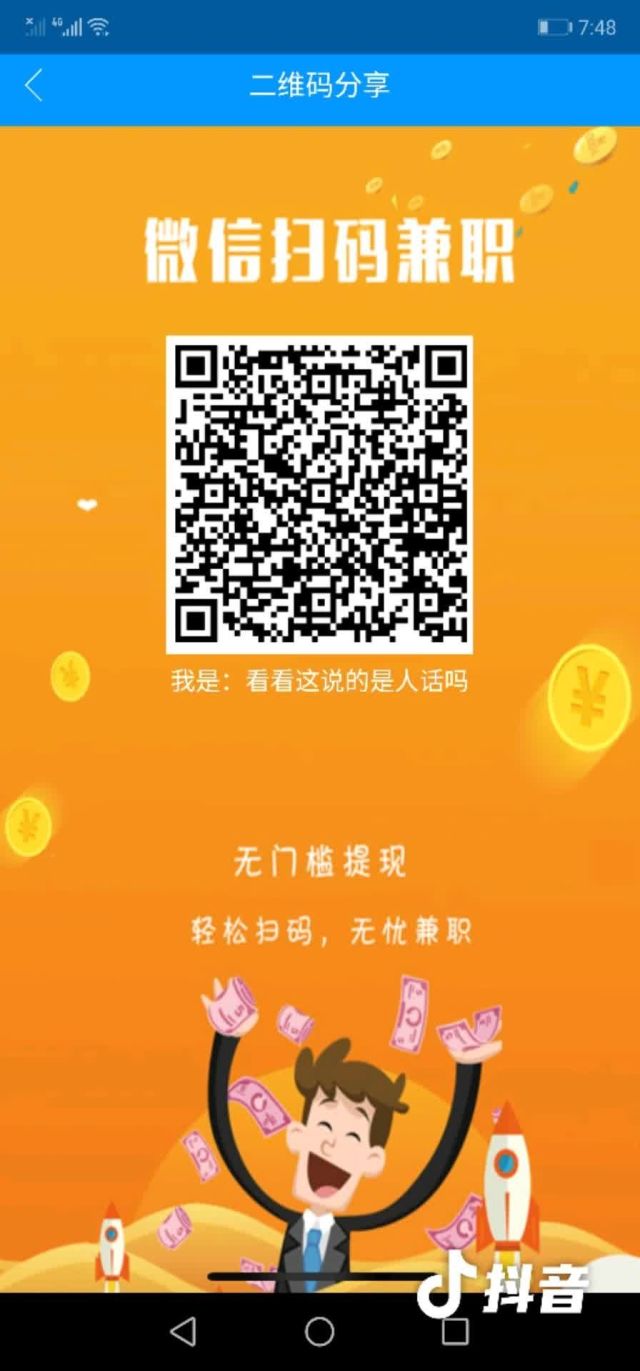Go back from the 二维码分享 page
The width and height of the screenshot is (640, 1371).
(x=34, y=86)
